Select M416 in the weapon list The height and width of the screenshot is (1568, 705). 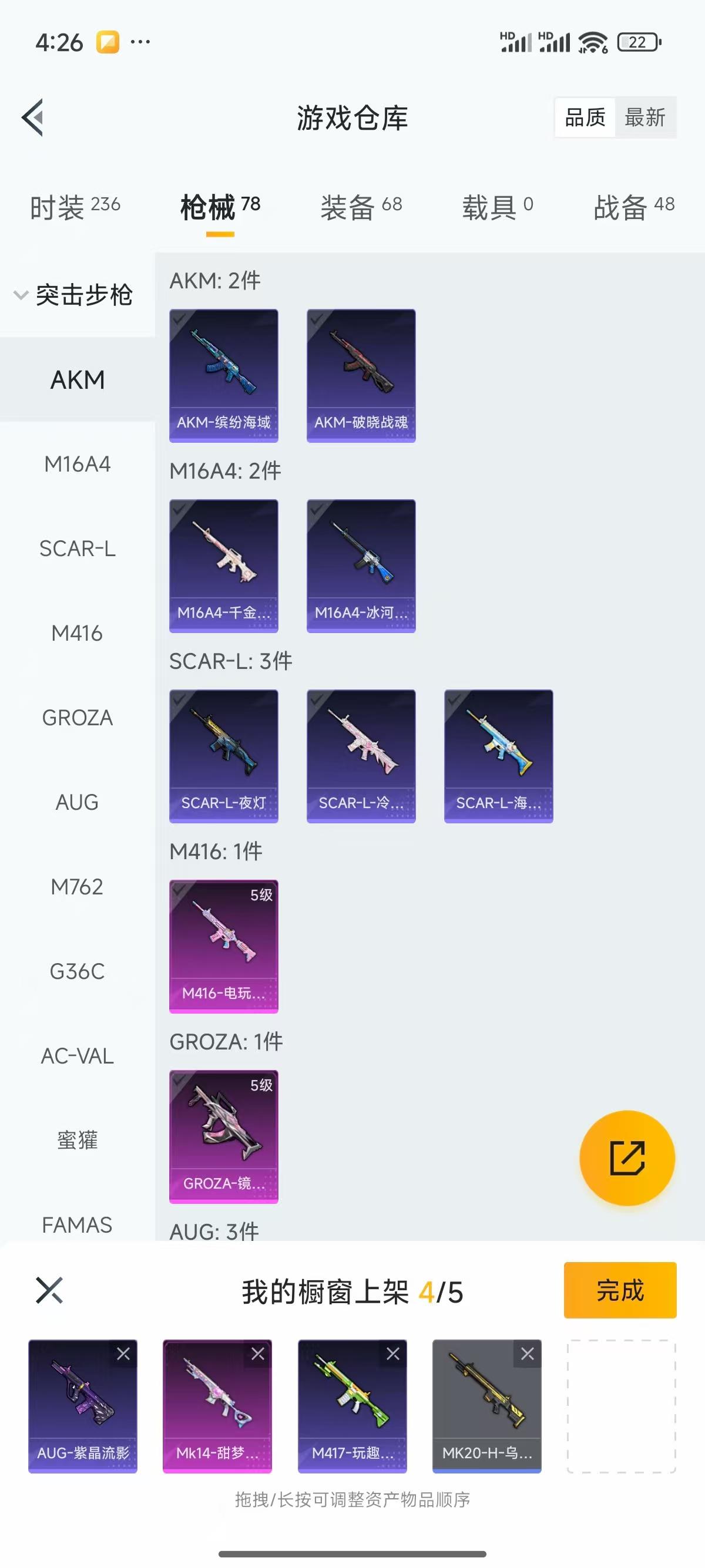[78, 633]
